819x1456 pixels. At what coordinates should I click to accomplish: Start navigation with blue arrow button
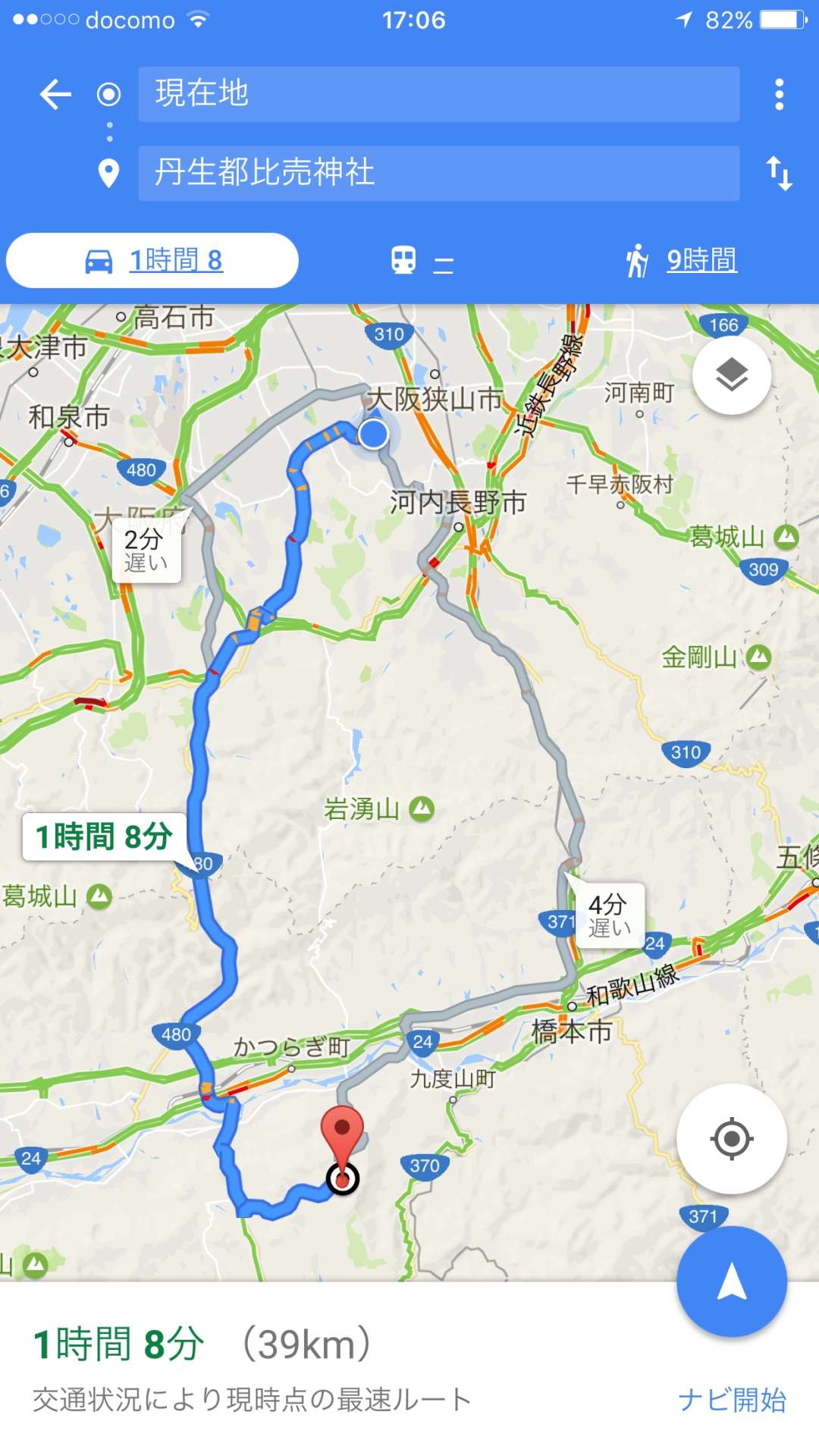[x=732, y=1282]
